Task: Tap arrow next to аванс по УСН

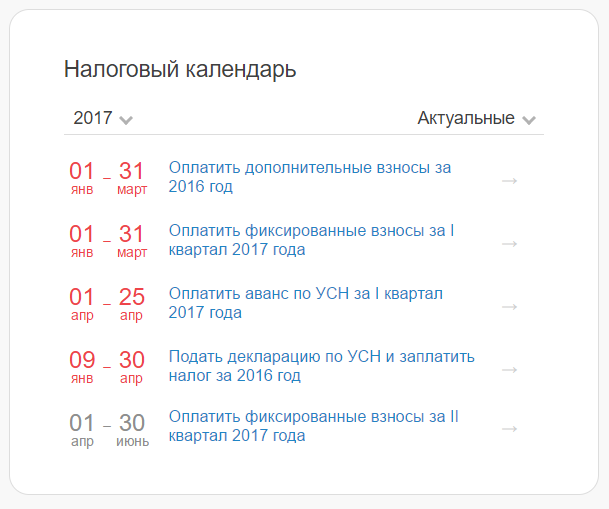Action: coord(509,306)
